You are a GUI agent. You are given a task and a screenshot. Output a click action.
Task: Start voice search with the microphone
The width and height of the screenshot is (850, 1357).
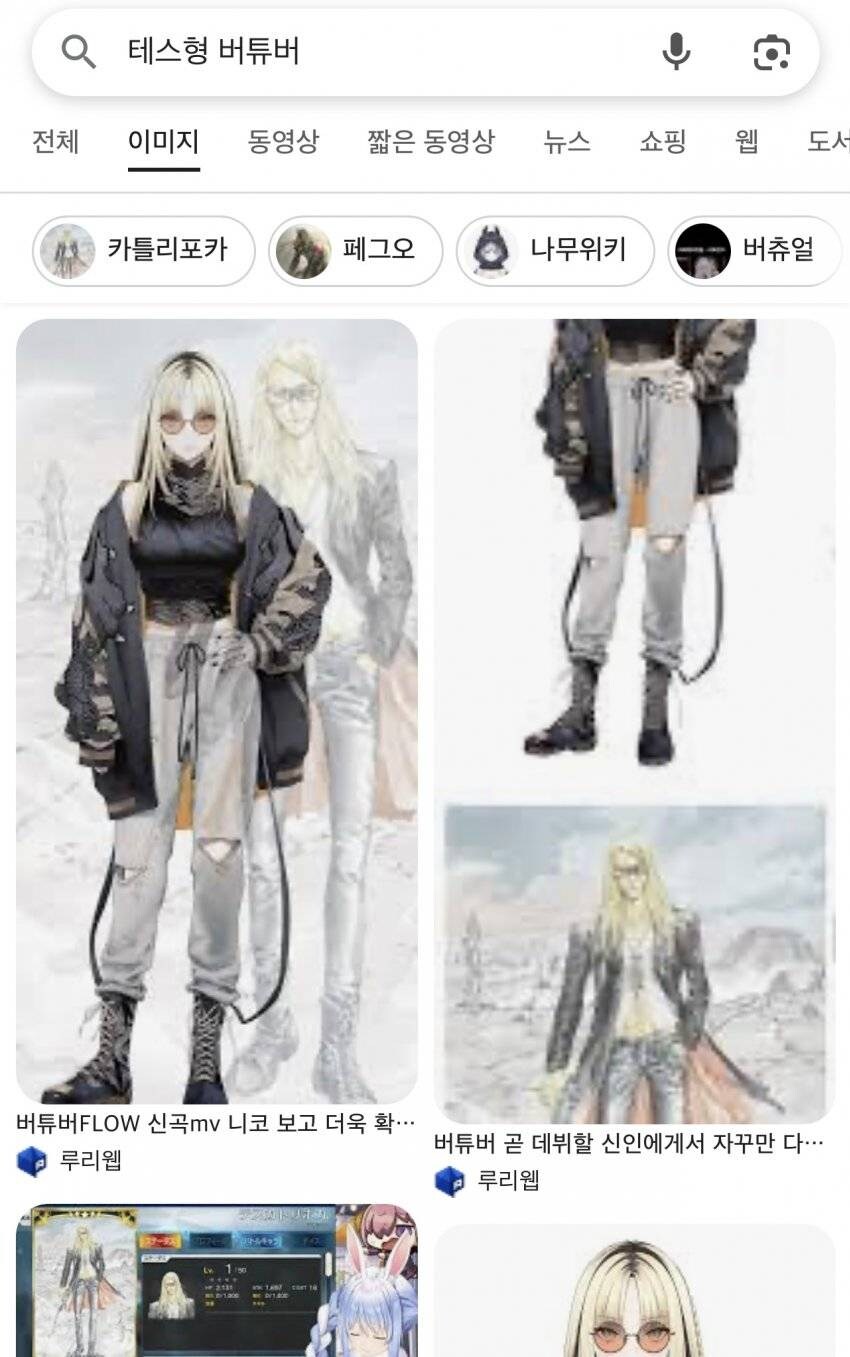(x=676, y=52)
